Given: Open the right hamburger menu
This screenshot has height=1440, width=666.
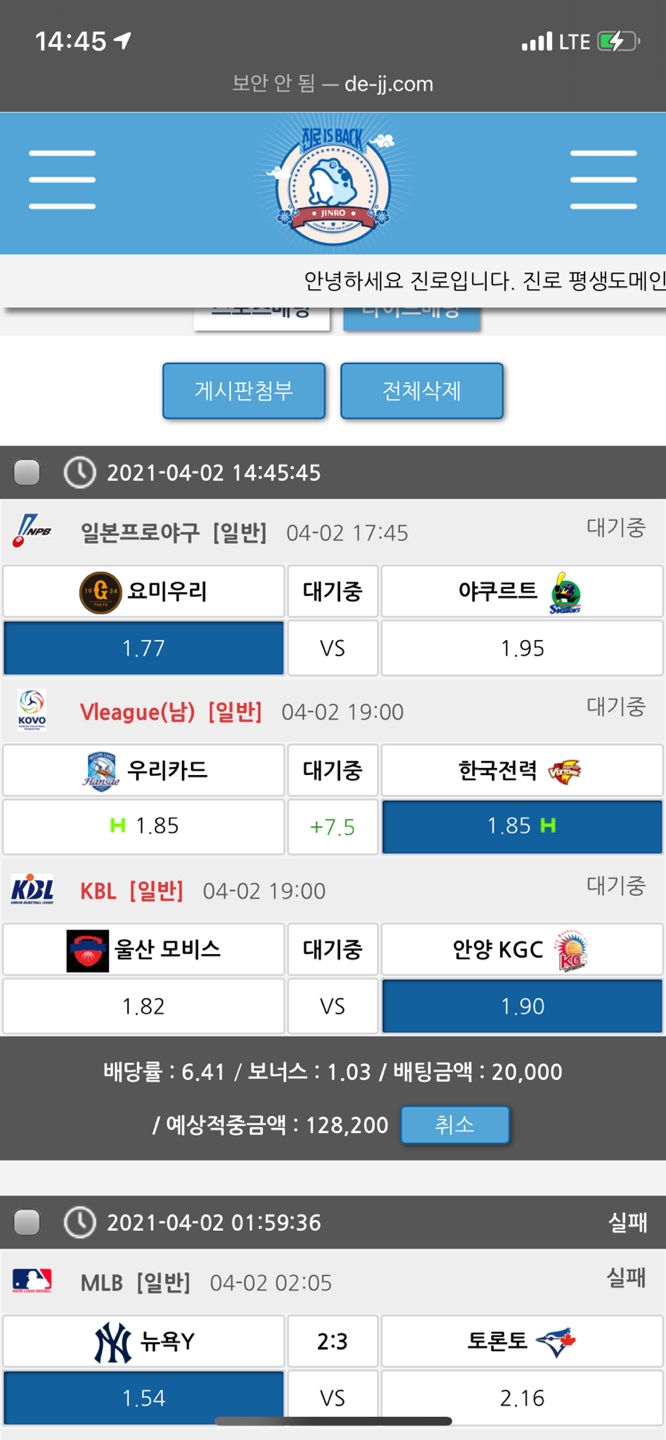Looking at the screenshot, I should (x=603, y=180).
